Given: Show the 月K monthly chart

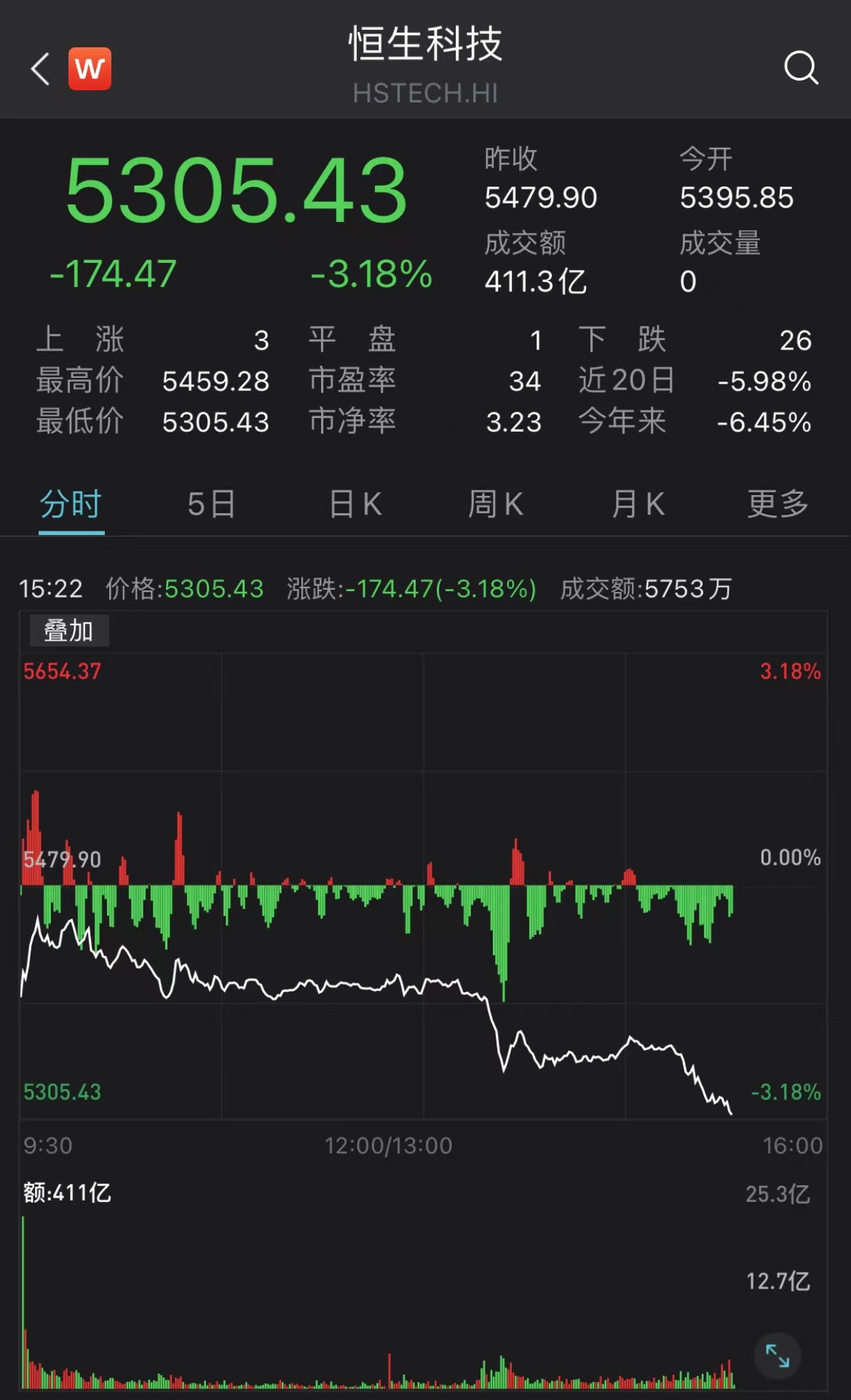Looking at the screenshot, I should coord(638,504).
